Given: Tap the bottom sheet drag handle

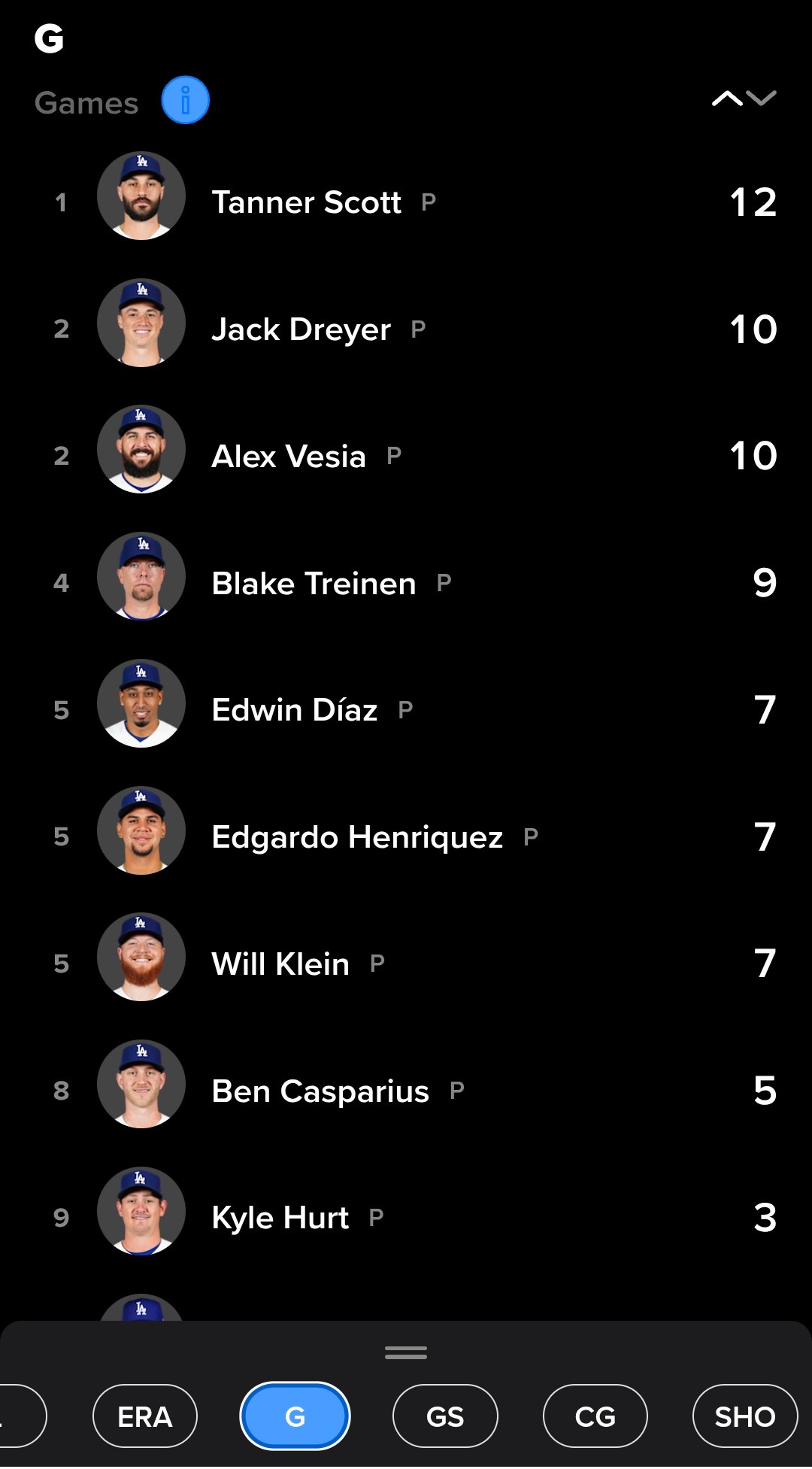Looking at the screenshot, I should [406, 1352].
